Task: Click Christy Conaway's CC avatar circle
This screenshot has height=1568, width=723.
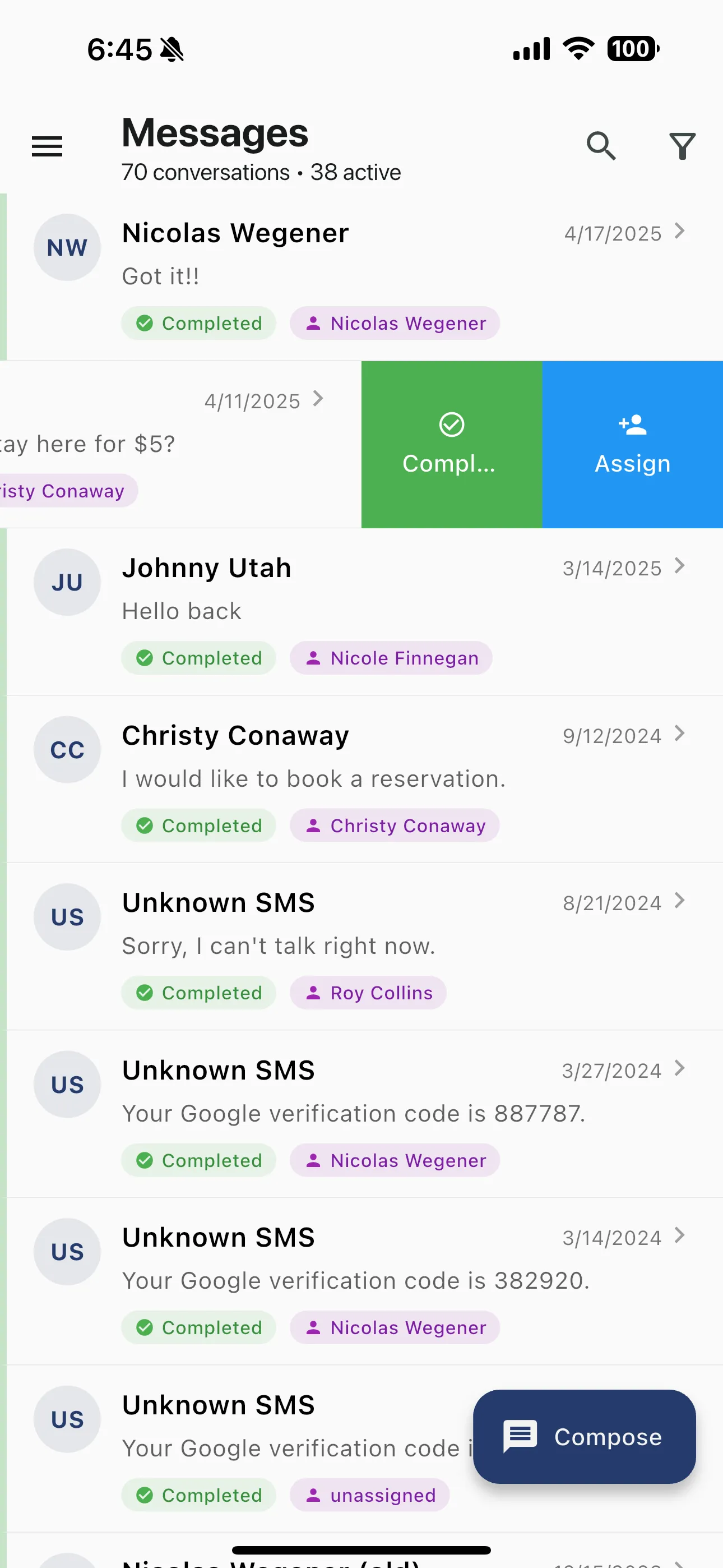Action: click(67, 749)
